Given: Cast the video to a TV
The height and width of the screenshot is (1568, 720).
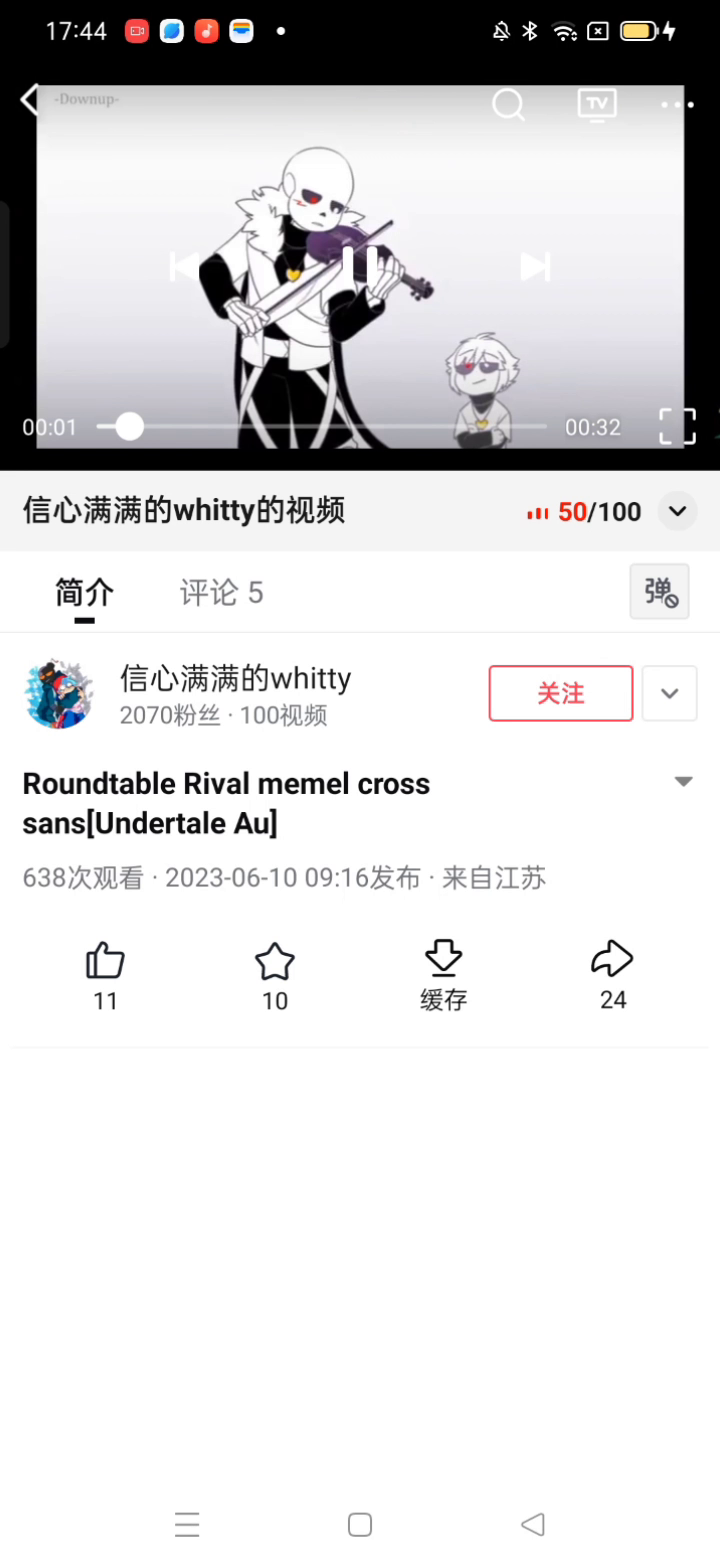Looking at the screenshot, I should (x=597, y=104).
